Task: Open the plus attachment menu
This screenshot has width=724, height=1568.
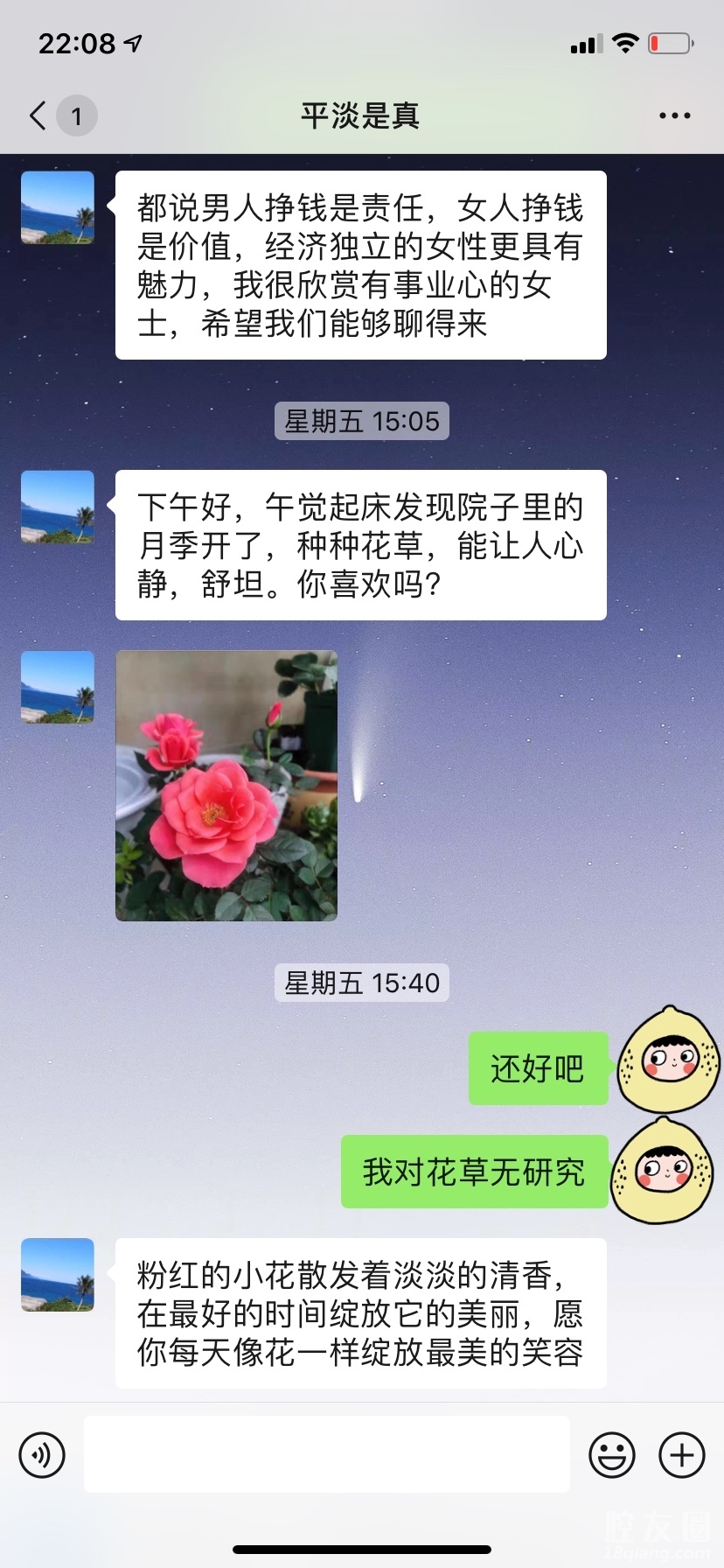Action: [x=681, y=1455]
